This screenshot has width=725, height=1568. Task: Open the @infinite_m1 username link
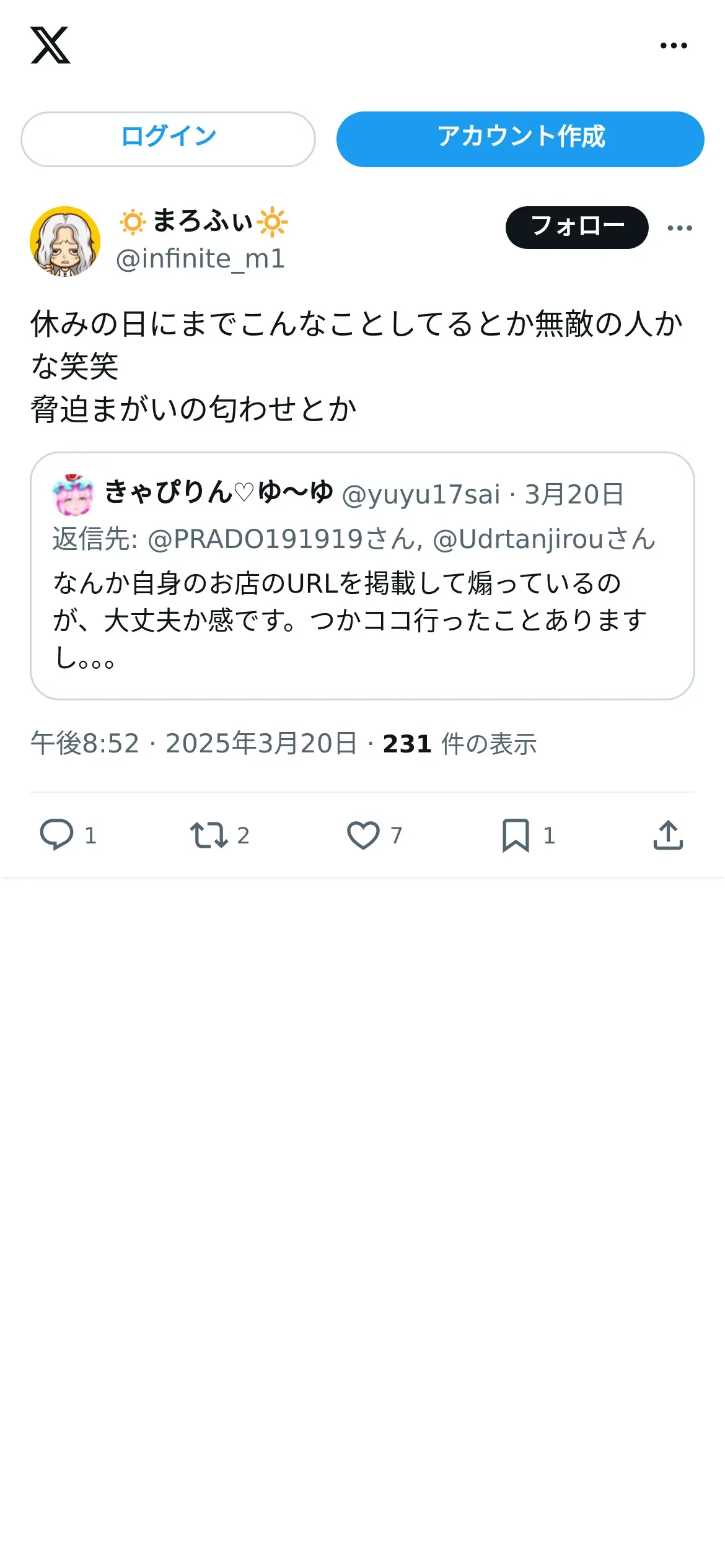click(200, 259)
